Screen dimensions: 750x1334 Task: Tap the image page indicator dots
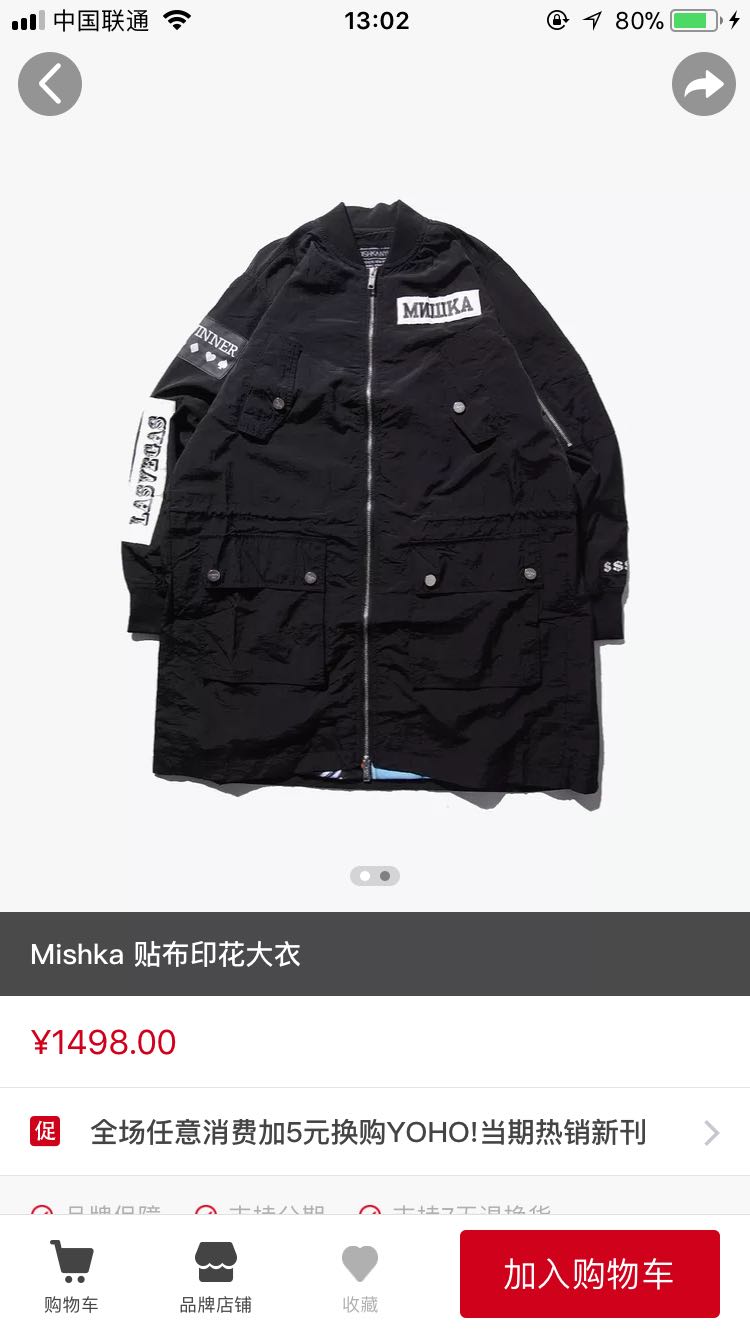pos(375,876)
